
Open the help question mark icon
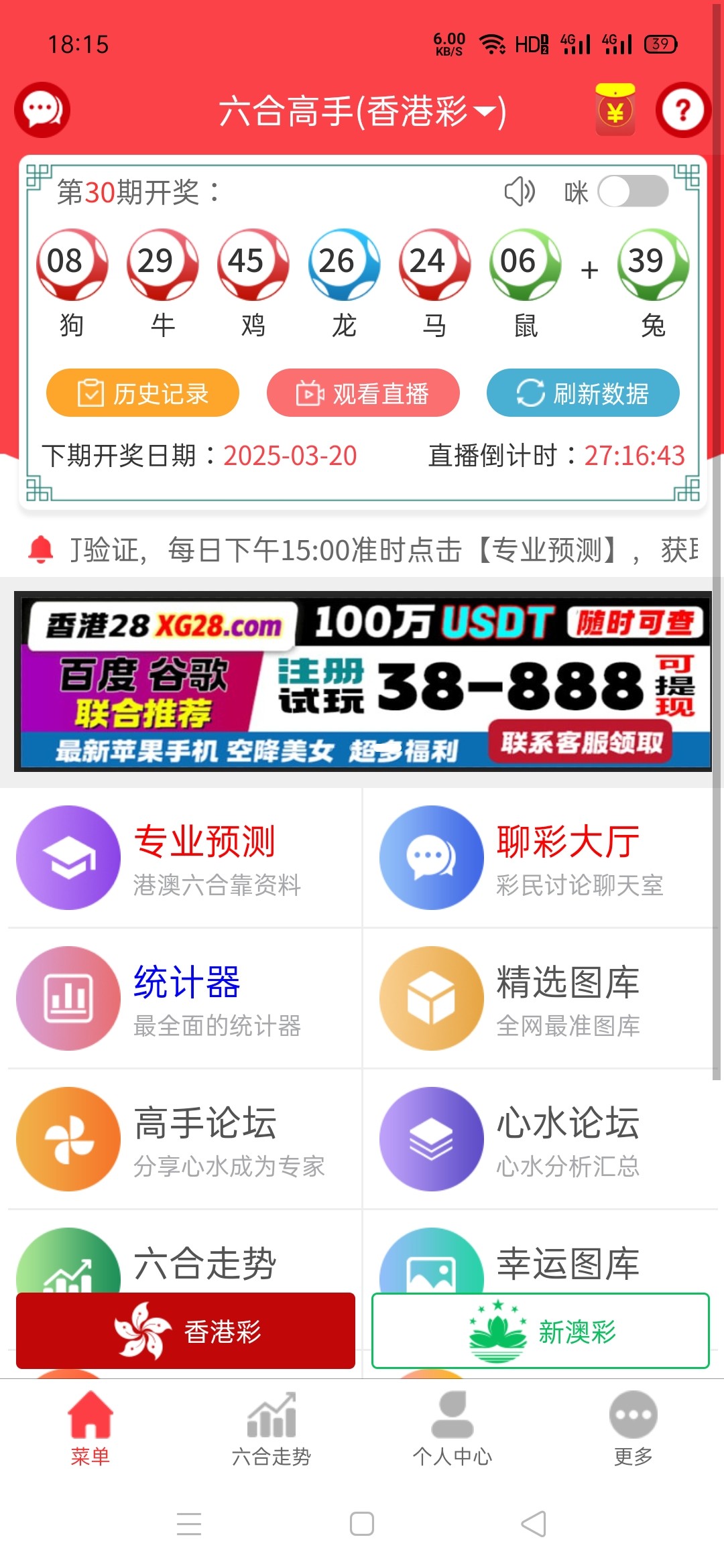(x=682, y=110)
